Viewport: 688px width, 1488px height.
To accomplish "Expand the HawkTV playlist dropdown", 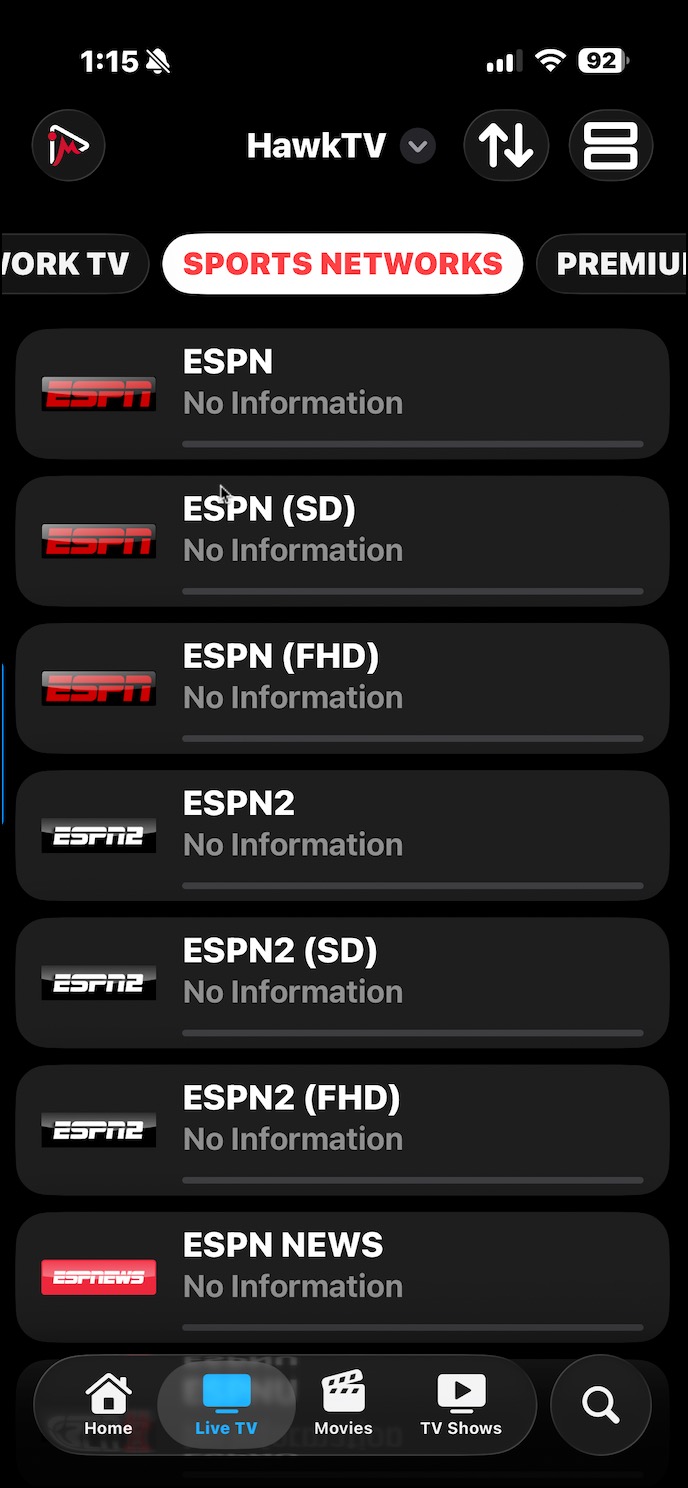I will coord(418,146).
